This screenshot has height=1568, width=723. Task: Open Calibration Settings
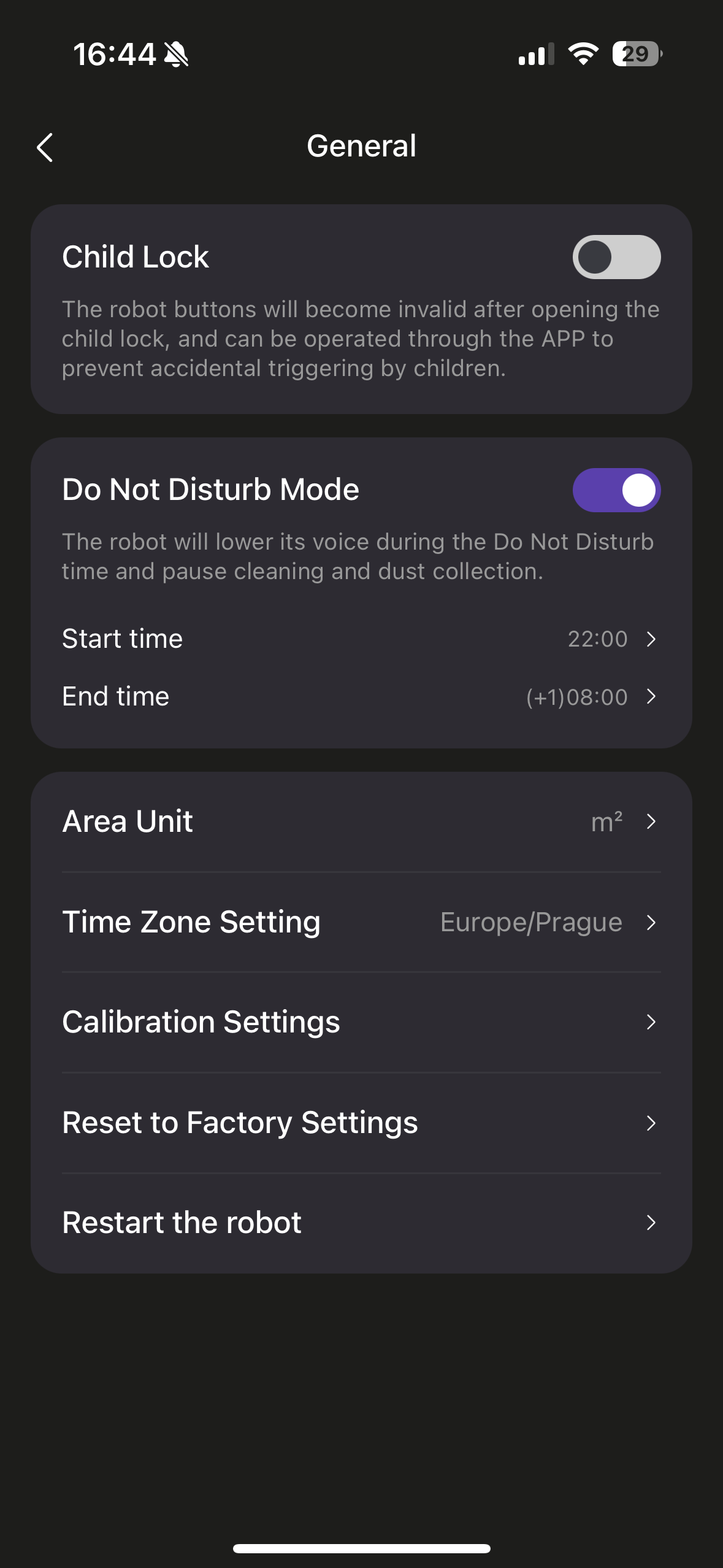361,1022
